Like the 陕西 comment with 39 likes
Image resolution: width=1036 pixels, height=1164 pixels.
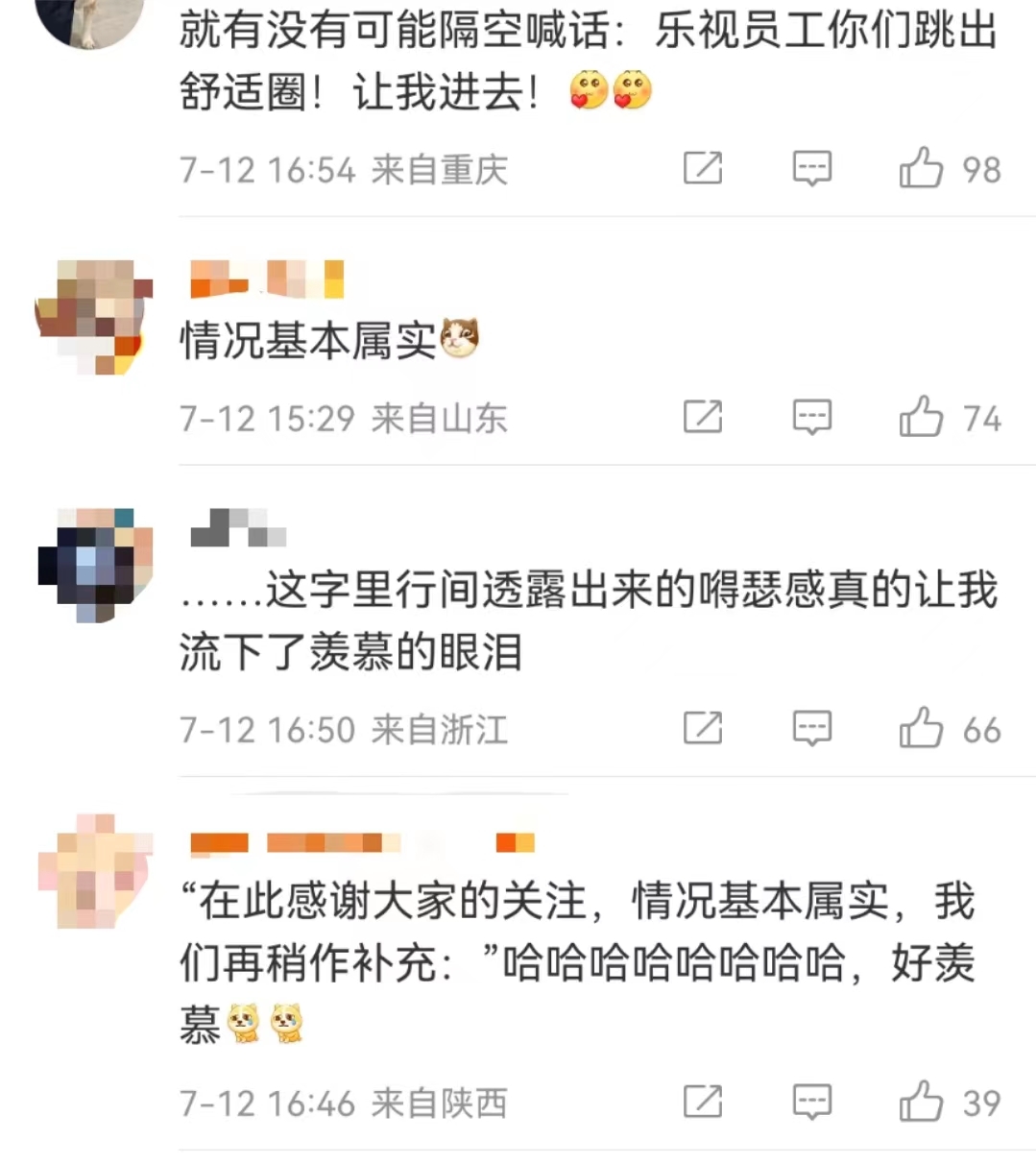[x=921, y=1102]
